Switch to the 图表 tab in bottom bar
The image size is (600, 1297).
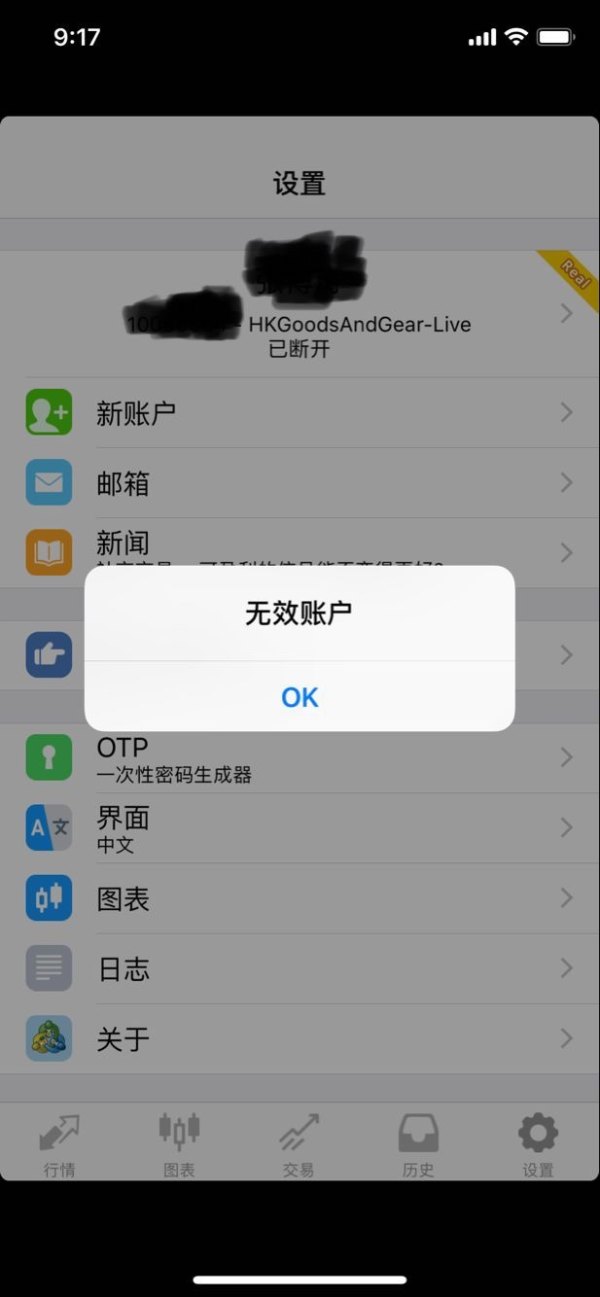tap(180, 1144)
